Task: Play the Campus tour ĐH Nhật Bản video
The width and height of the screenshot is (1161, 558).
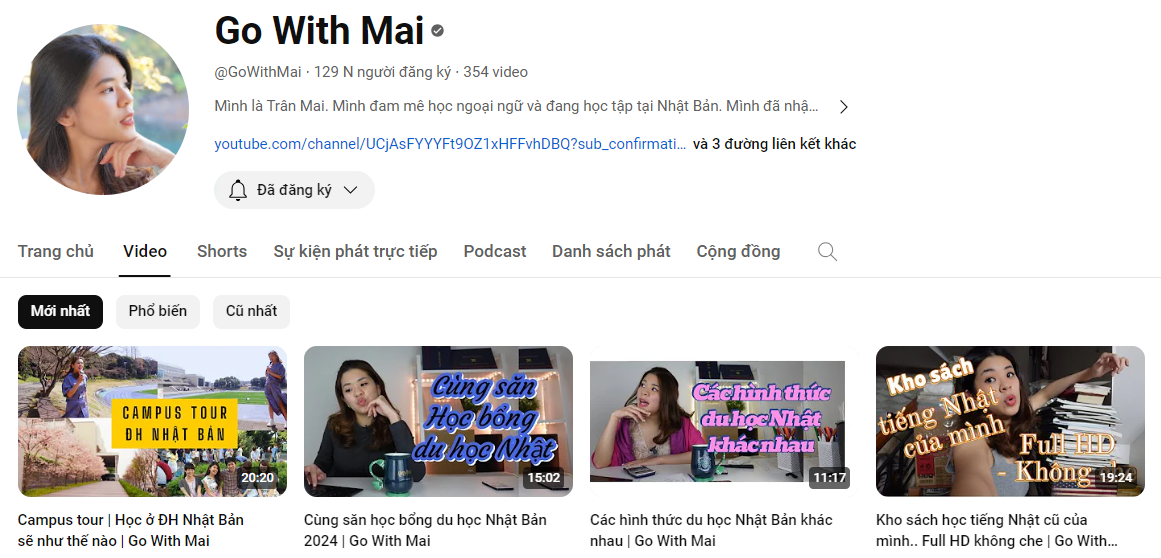Action: 152,421
